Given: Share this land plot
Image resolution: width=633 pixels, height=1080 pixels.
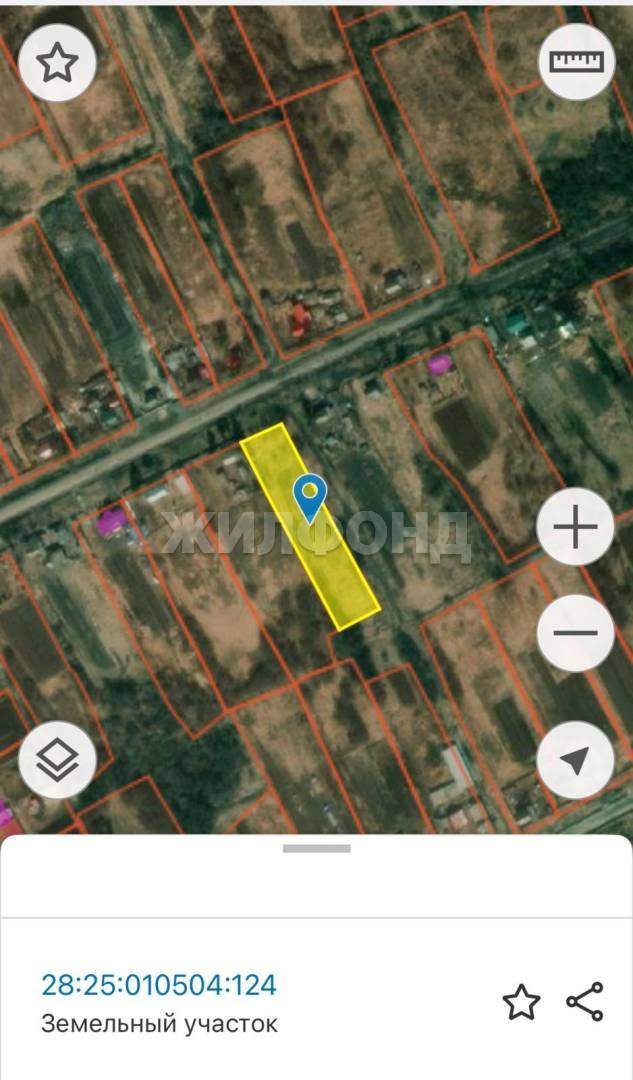Looking at the screenshot, I should coord(585,1002).
